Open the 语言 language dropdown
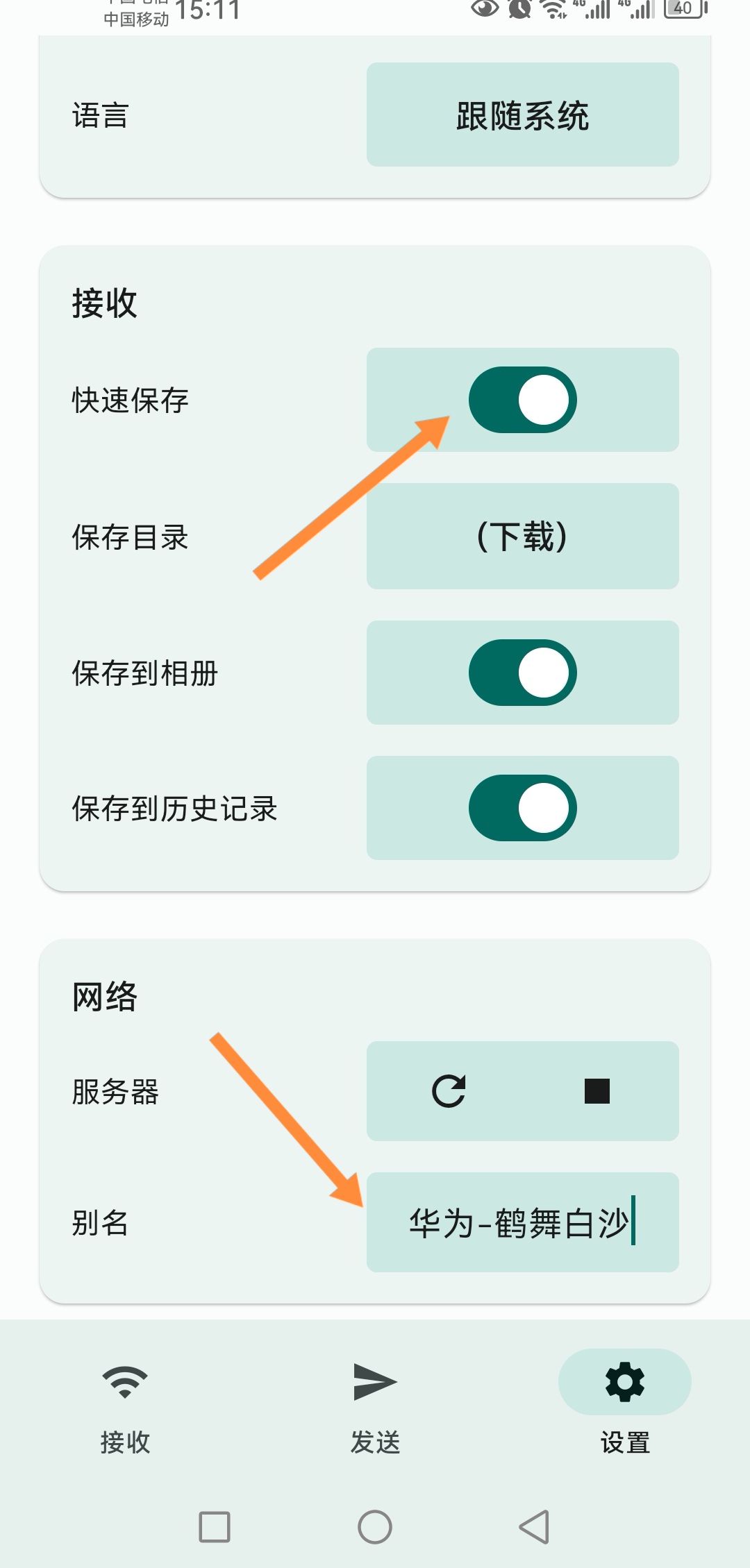Screen dimensions: 750x1568 point(522,115)
